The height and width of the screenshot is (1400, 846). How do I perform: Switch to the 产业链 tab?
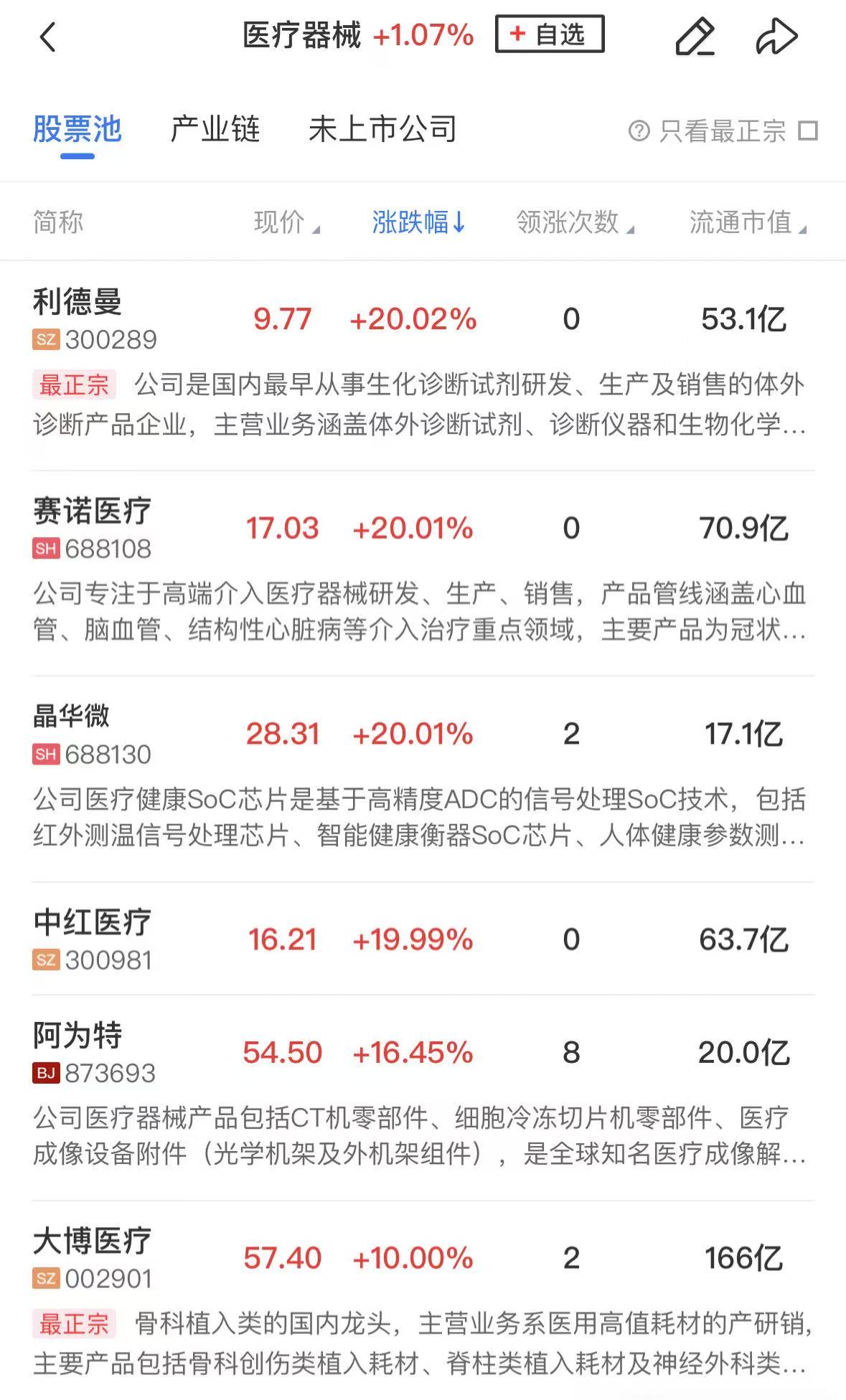pyautogui.click(x=215, y=130)
